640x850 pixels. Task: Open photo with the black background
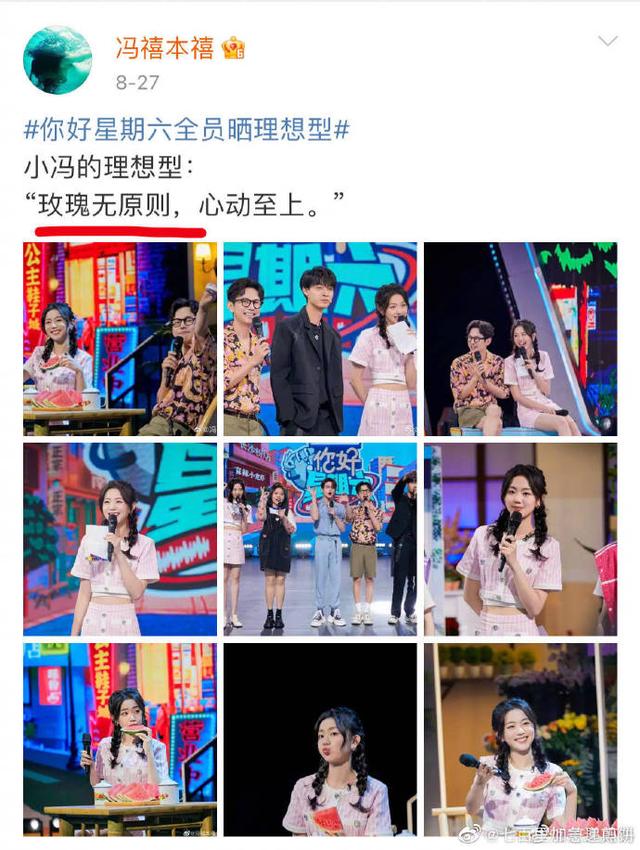(x=320, y=738)
